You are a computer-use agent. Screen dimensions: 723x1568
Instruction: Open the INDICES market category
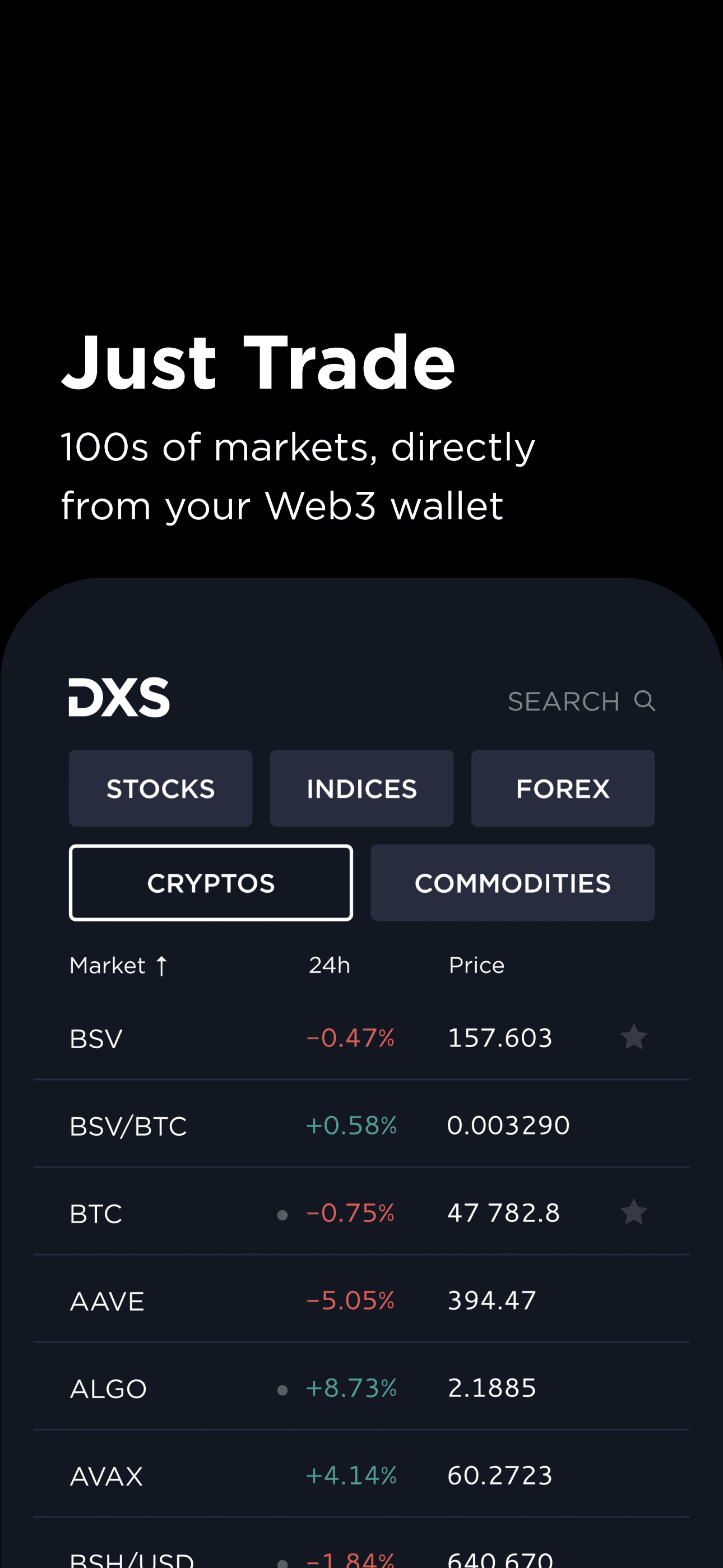coord(361,788)
